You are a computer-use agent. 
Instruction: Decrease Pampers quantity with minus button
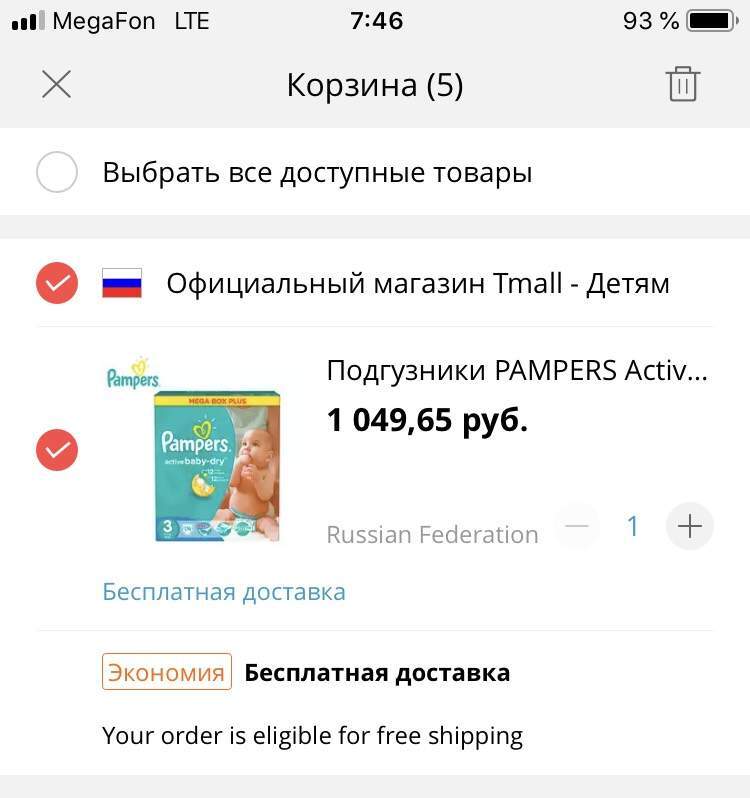click(577, 526)
